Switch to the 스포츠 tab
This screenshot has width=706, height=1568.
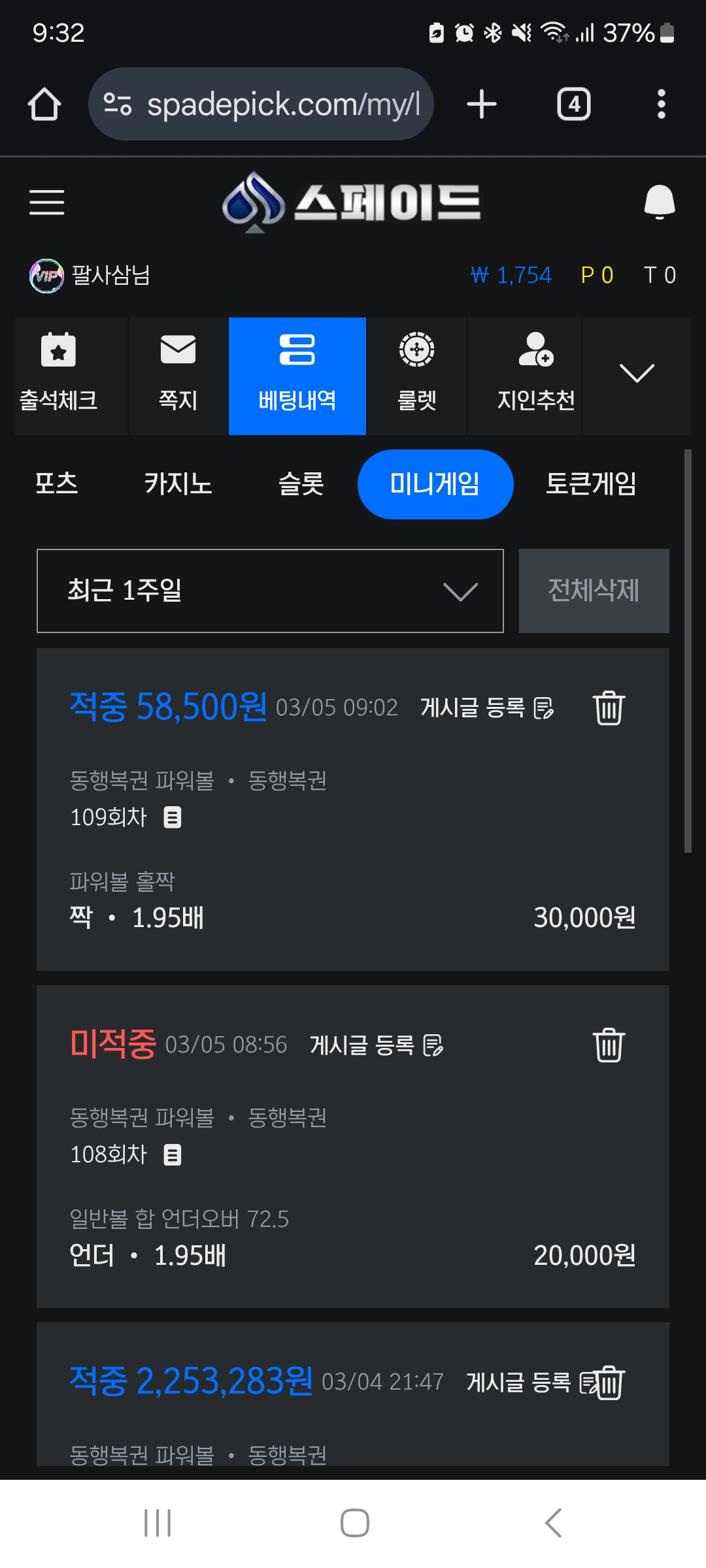pyautogui.click(x=56, y=483)
